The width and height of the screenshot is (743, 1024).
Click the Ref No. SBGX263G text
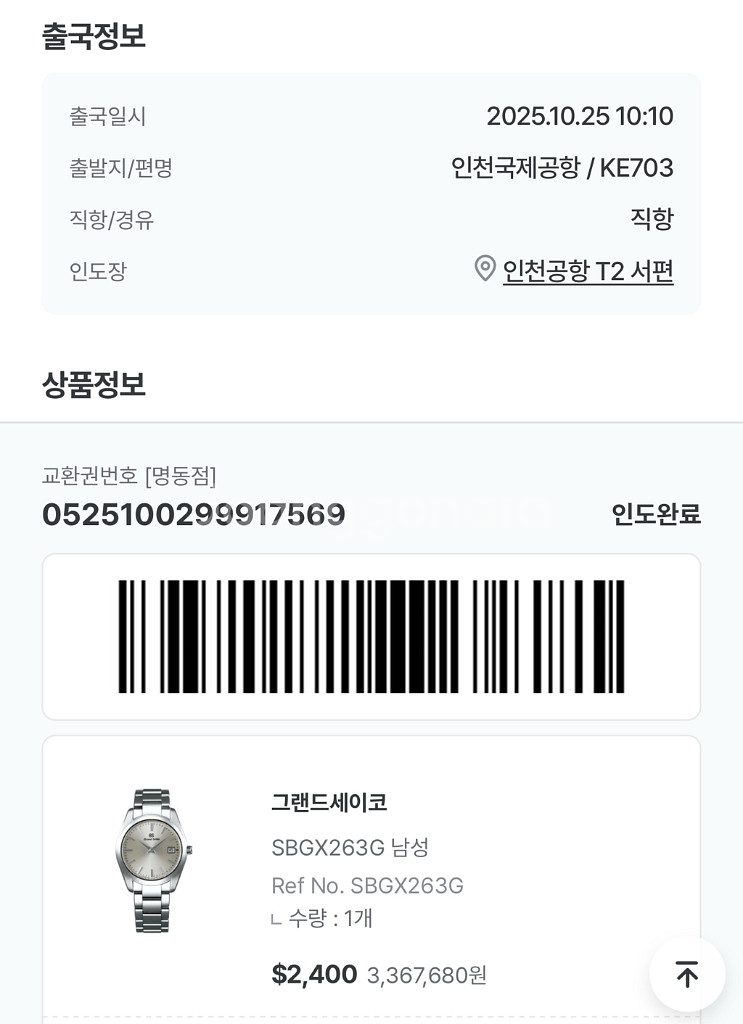[366, 886]
